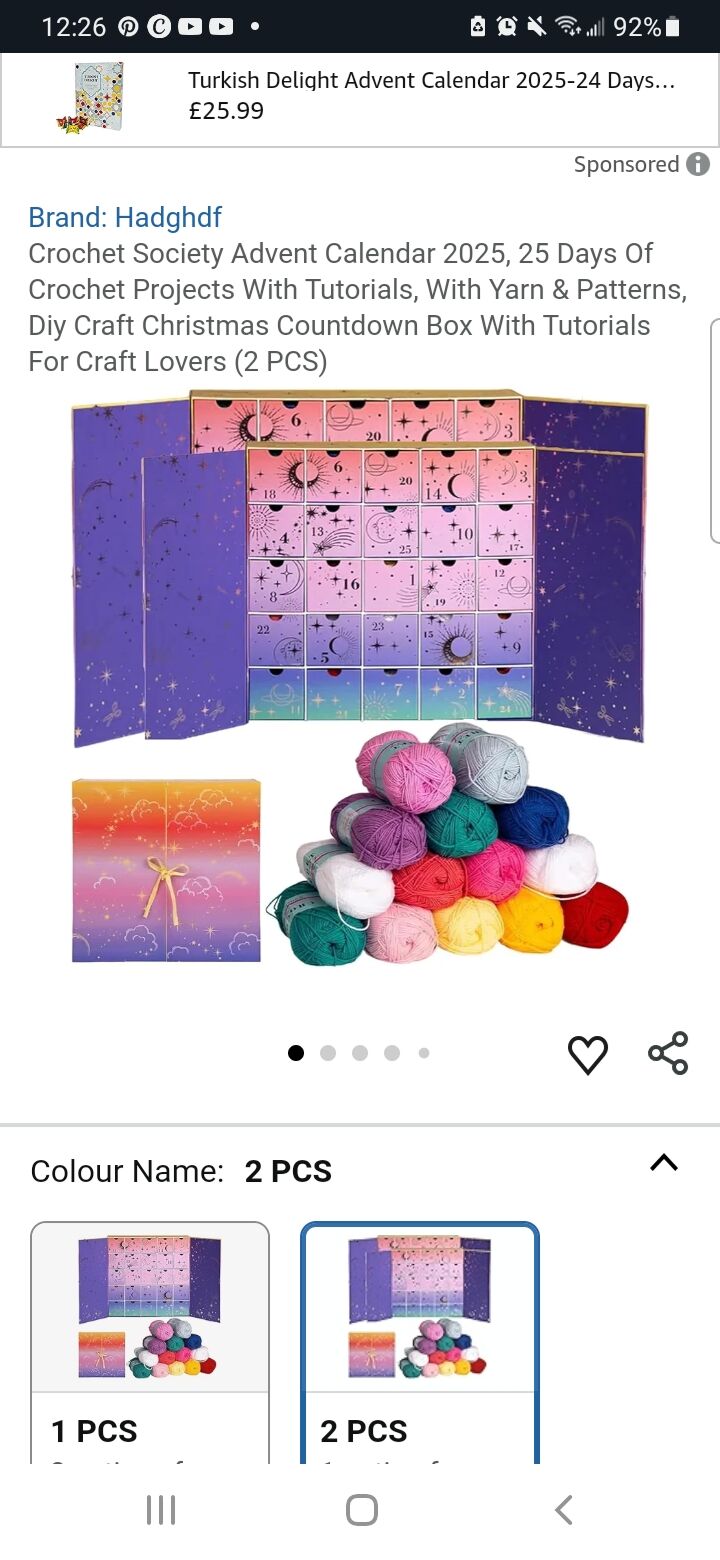Go back using system navigation

[564, 1510]
